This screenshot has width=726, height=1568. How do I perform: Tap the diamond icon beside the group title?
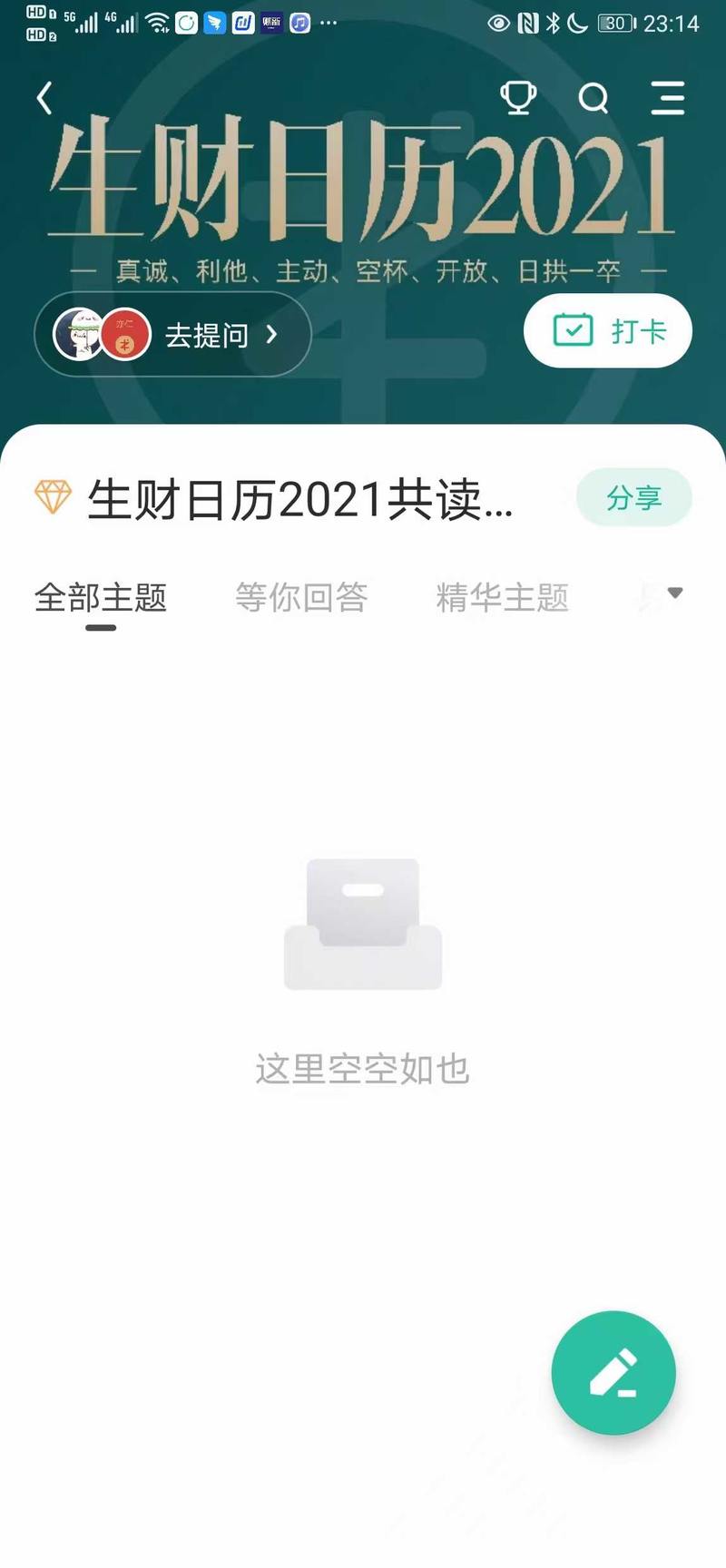pos(54,497)
